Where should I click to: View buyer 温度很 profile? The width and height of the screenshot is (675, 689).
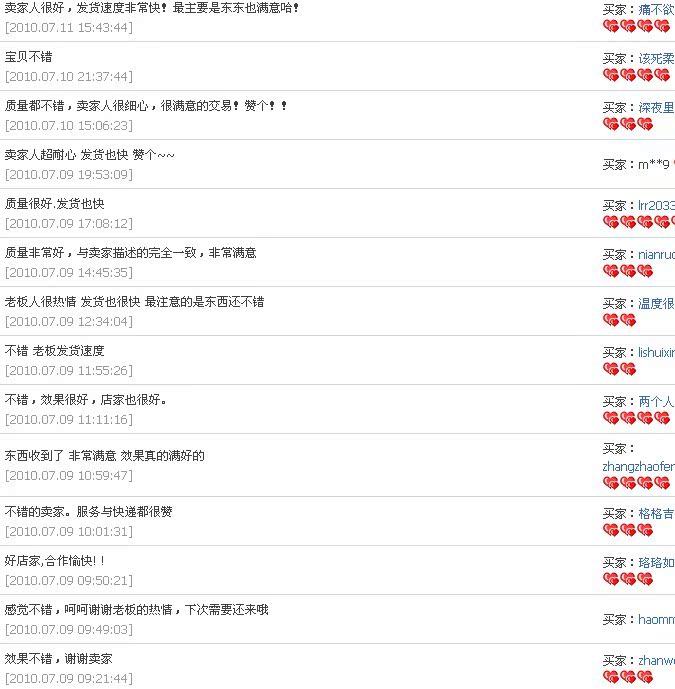tap(656, 303)
